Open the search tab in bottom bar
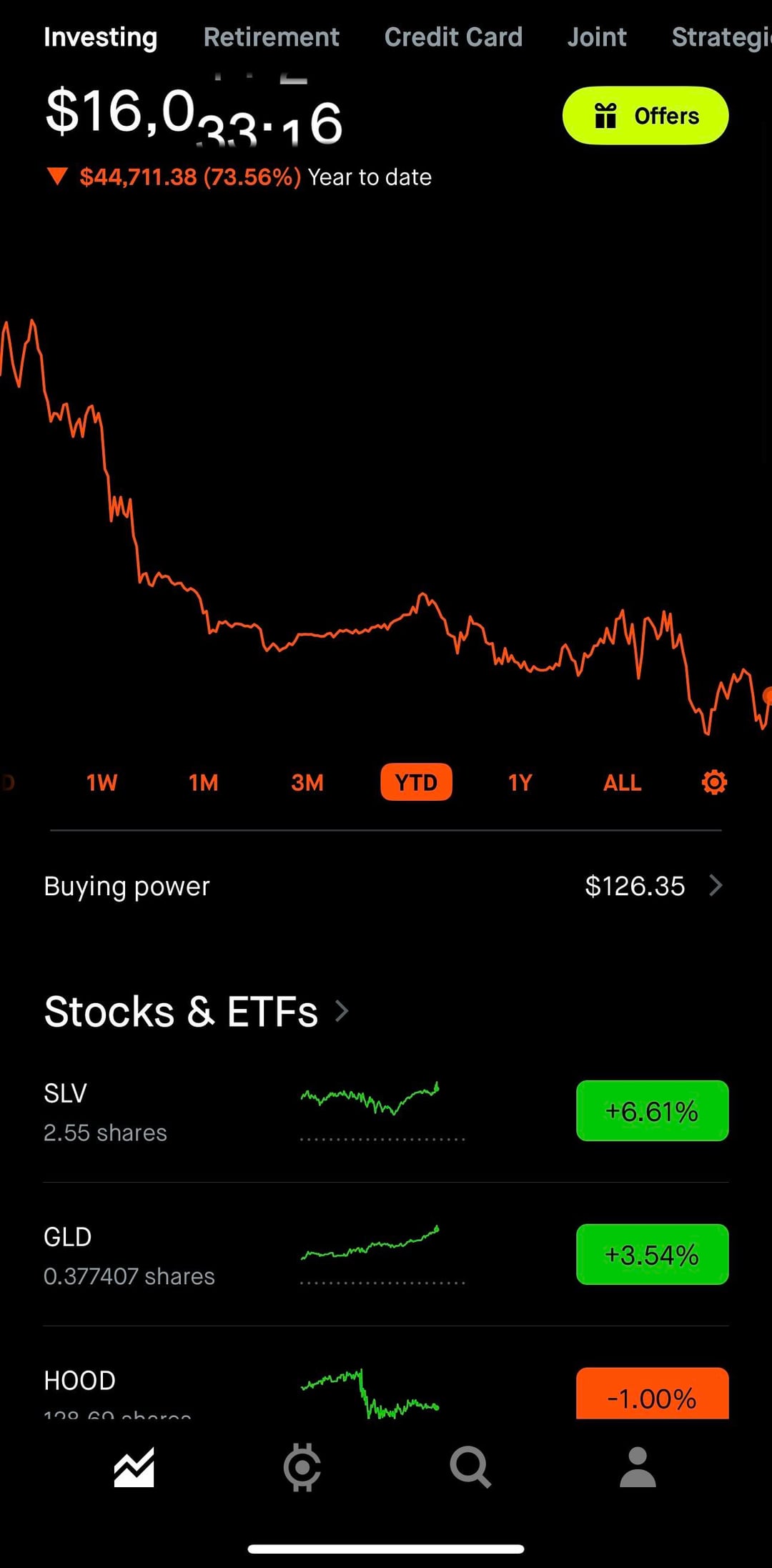 [x=470, y=1467]
